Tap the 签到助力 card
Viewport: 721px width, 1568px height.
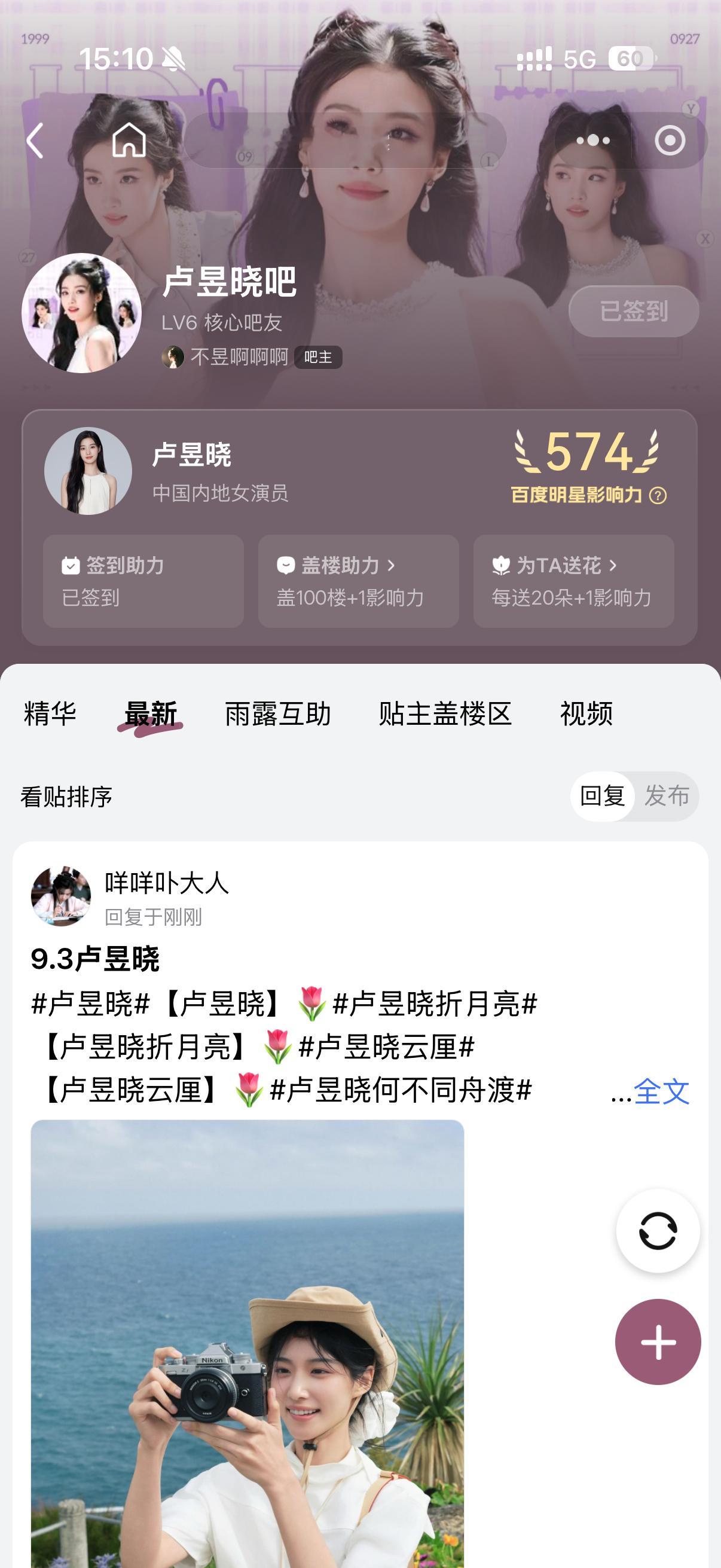click(x=143, y=581)
